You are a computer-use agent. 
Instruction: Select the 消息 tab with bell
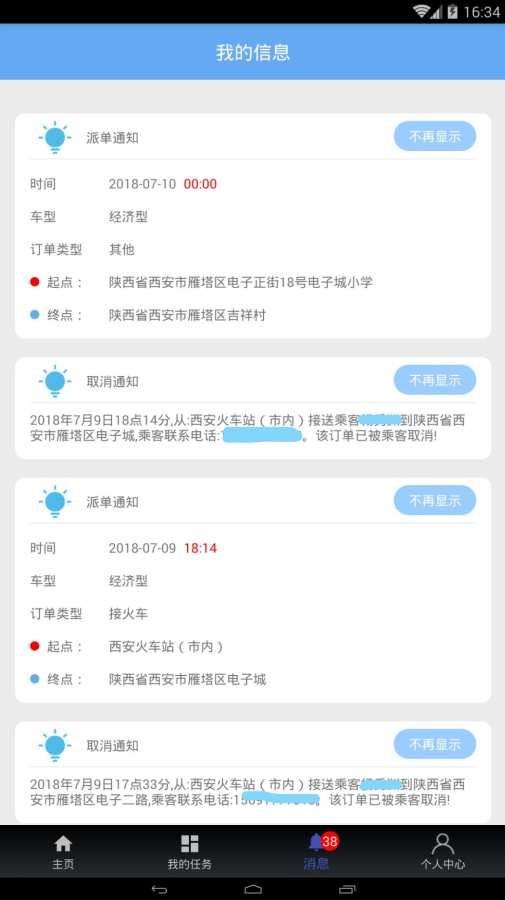click(x=316, y=852)
